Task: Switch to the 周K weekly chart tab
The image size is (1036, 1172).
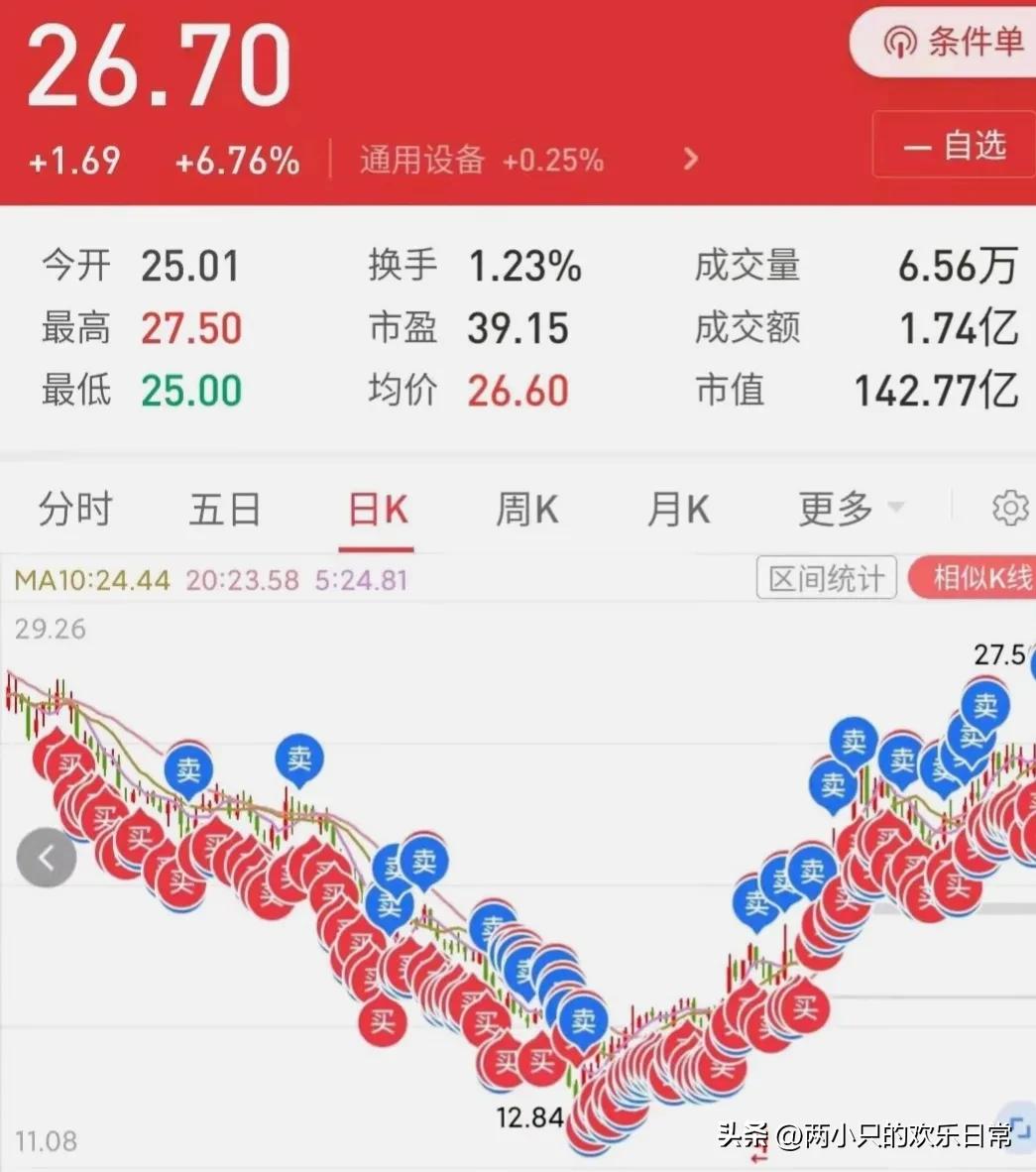Action: tap(525, 509)
